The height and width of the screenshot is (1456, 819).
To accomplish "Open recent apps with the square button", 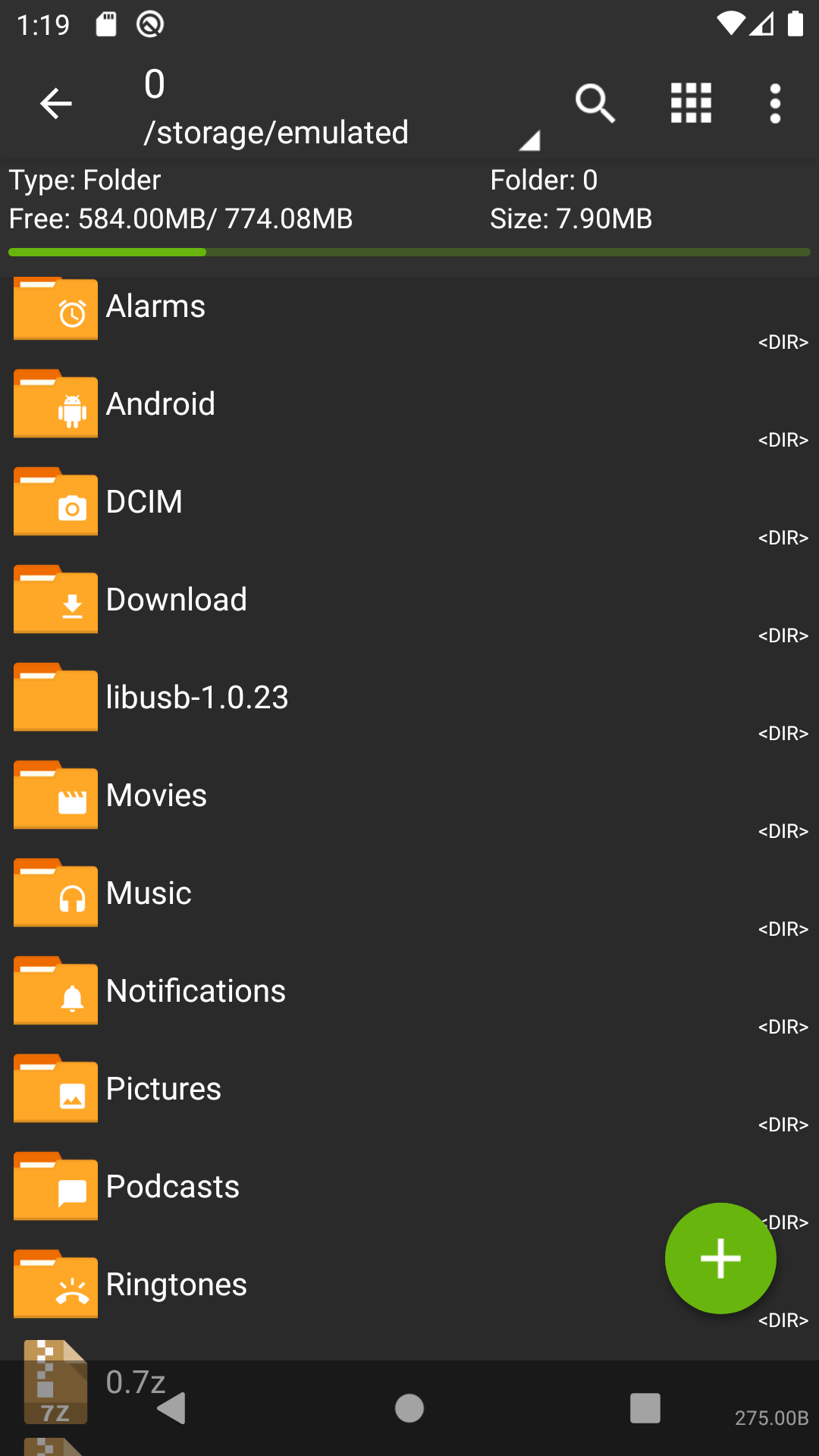I will point(644,1408).
